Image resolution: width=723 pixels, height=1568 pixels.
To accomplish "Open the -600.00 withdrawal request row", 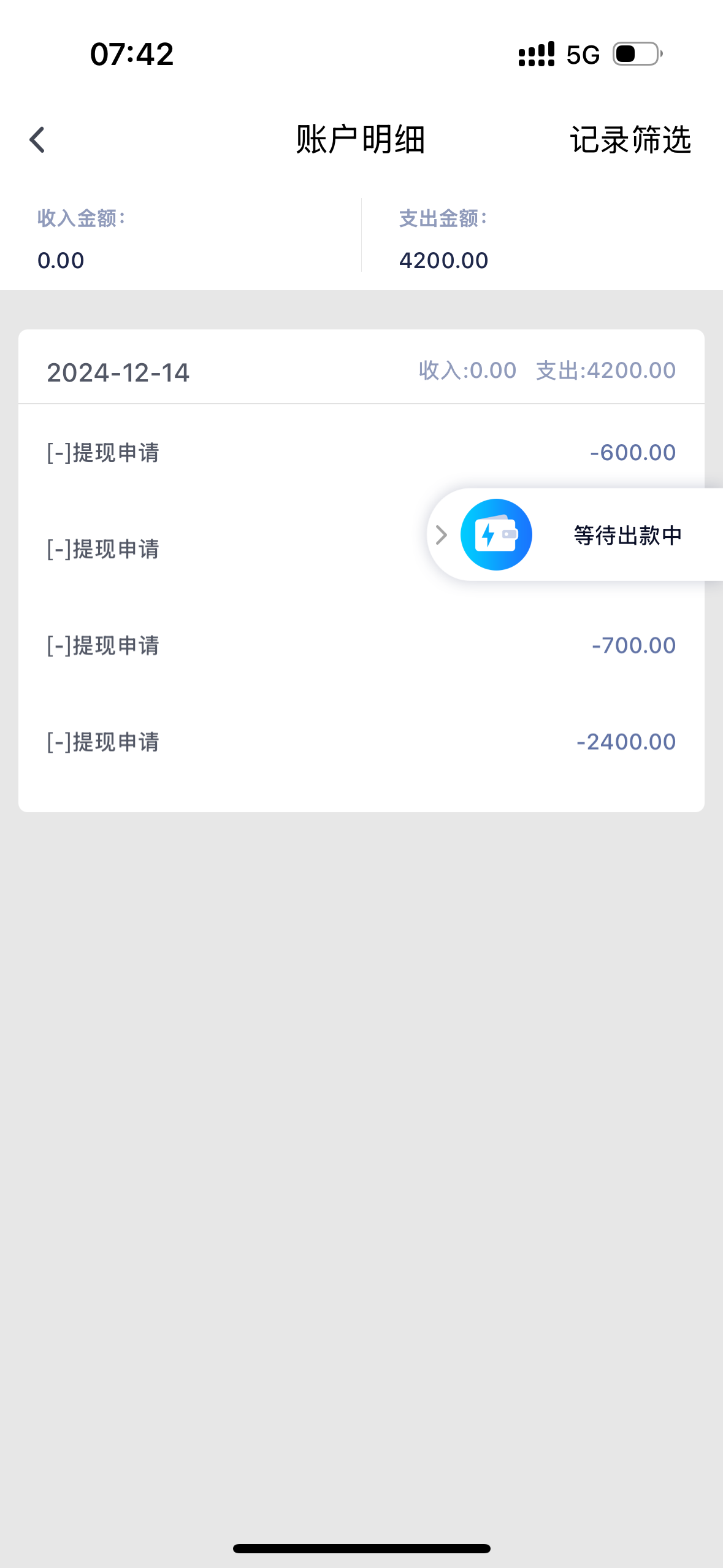I will coord(361,453).
